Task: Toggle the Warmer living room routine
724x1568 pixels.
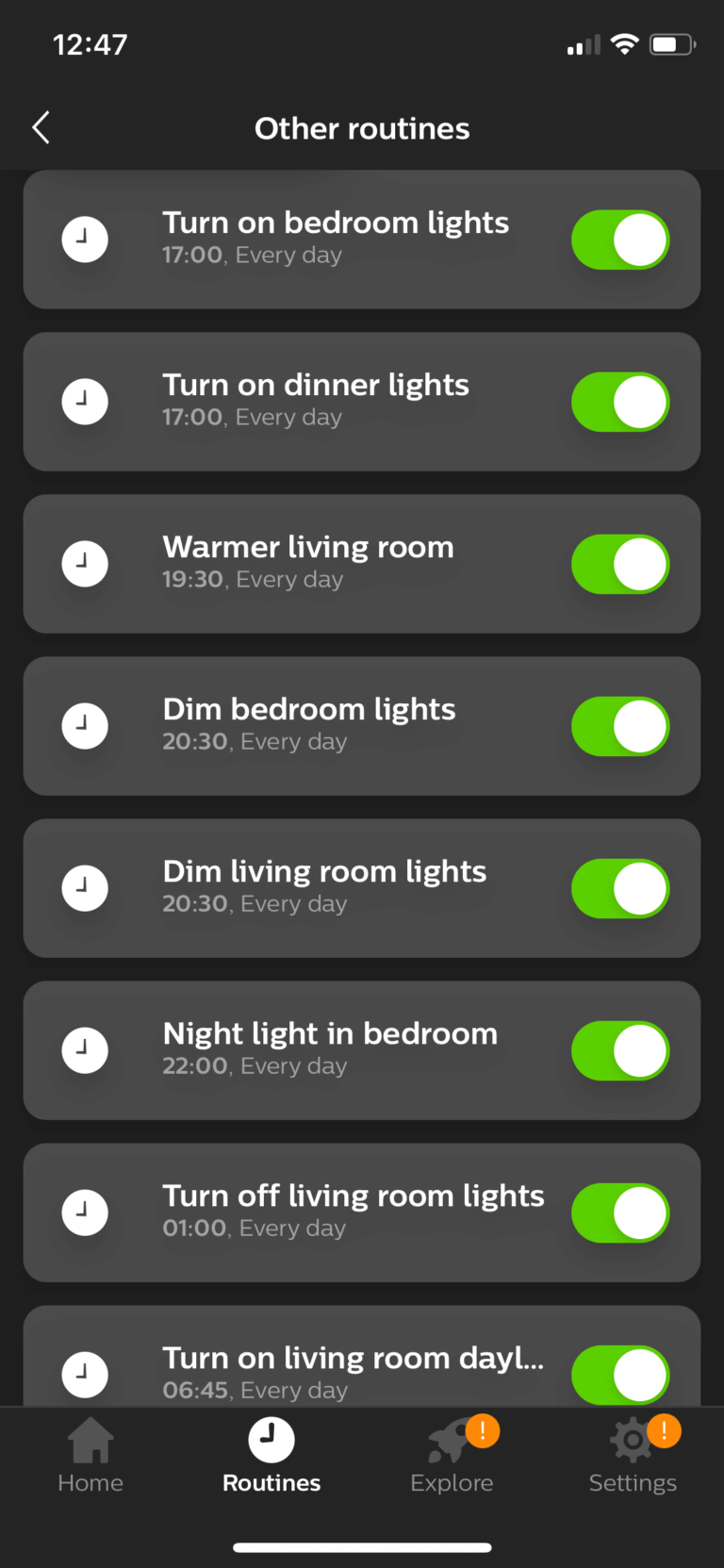Action: [x=619, y=564]
